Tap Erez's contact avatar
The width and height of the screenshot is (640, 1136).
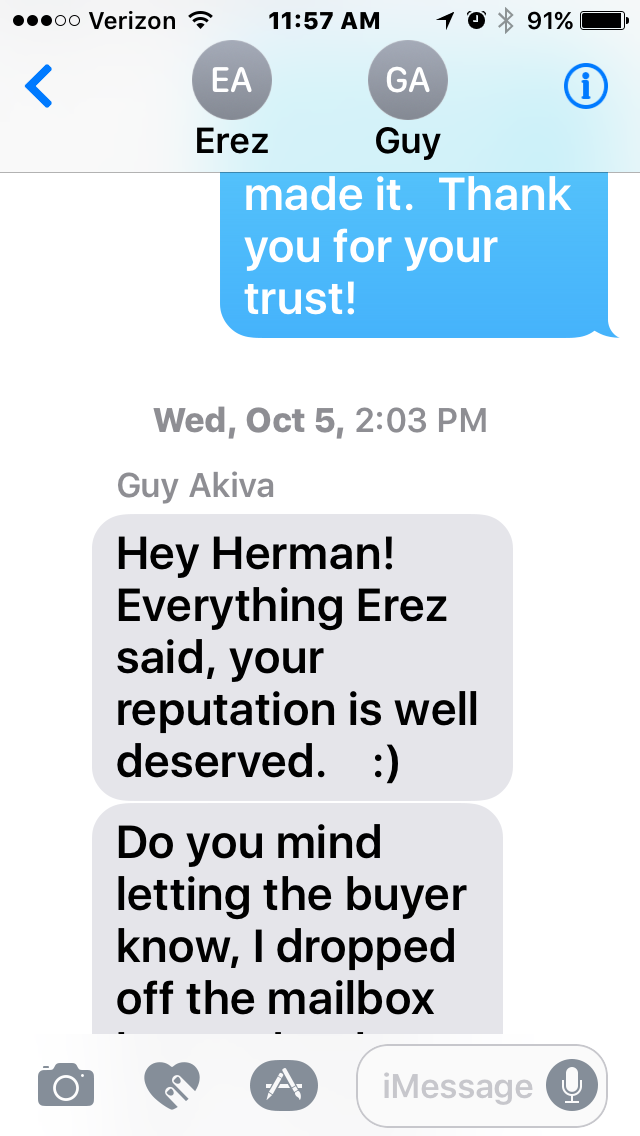(x=231, y=82)
